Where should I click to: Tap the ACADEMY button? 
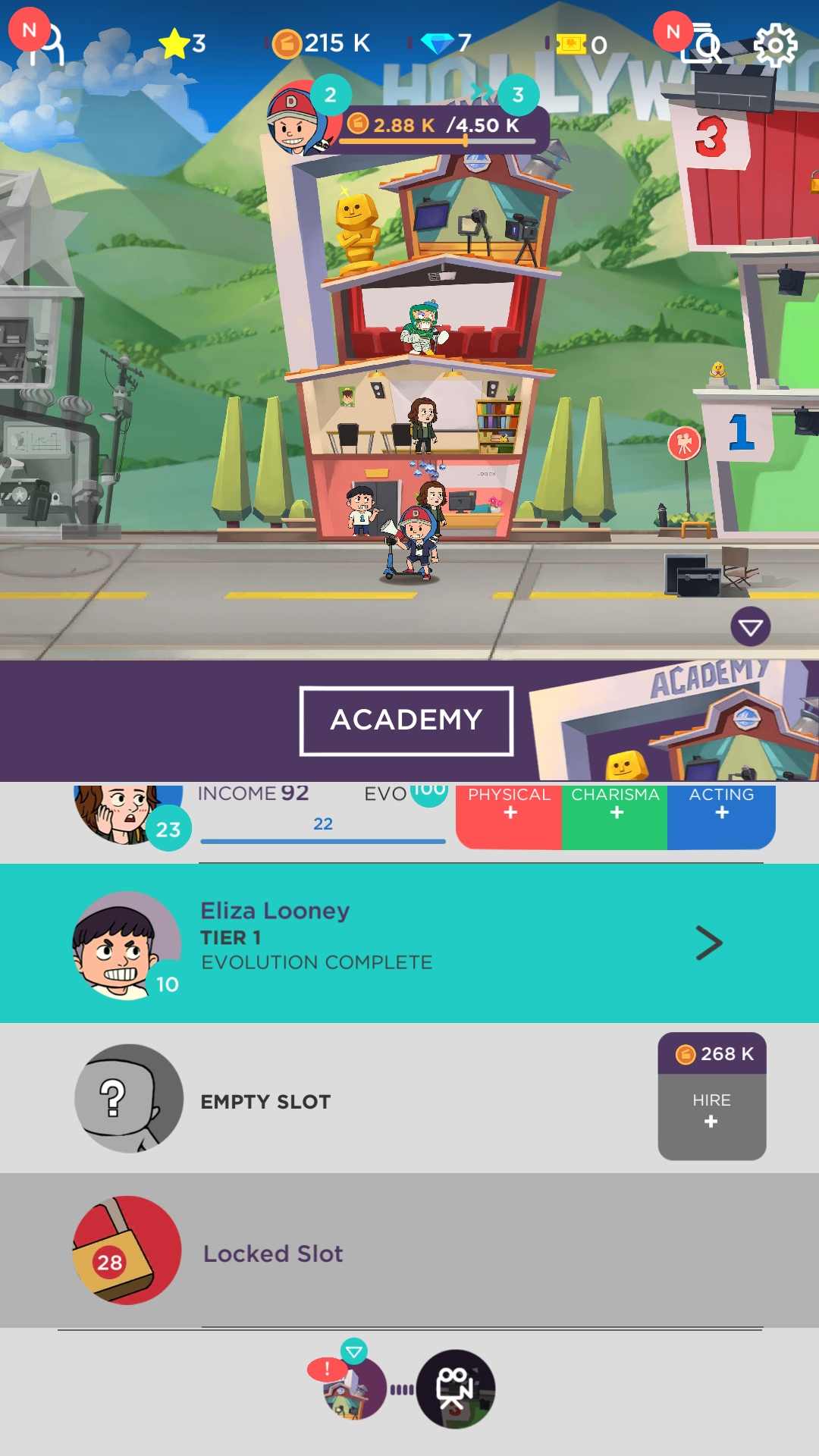tap(406, 720)
